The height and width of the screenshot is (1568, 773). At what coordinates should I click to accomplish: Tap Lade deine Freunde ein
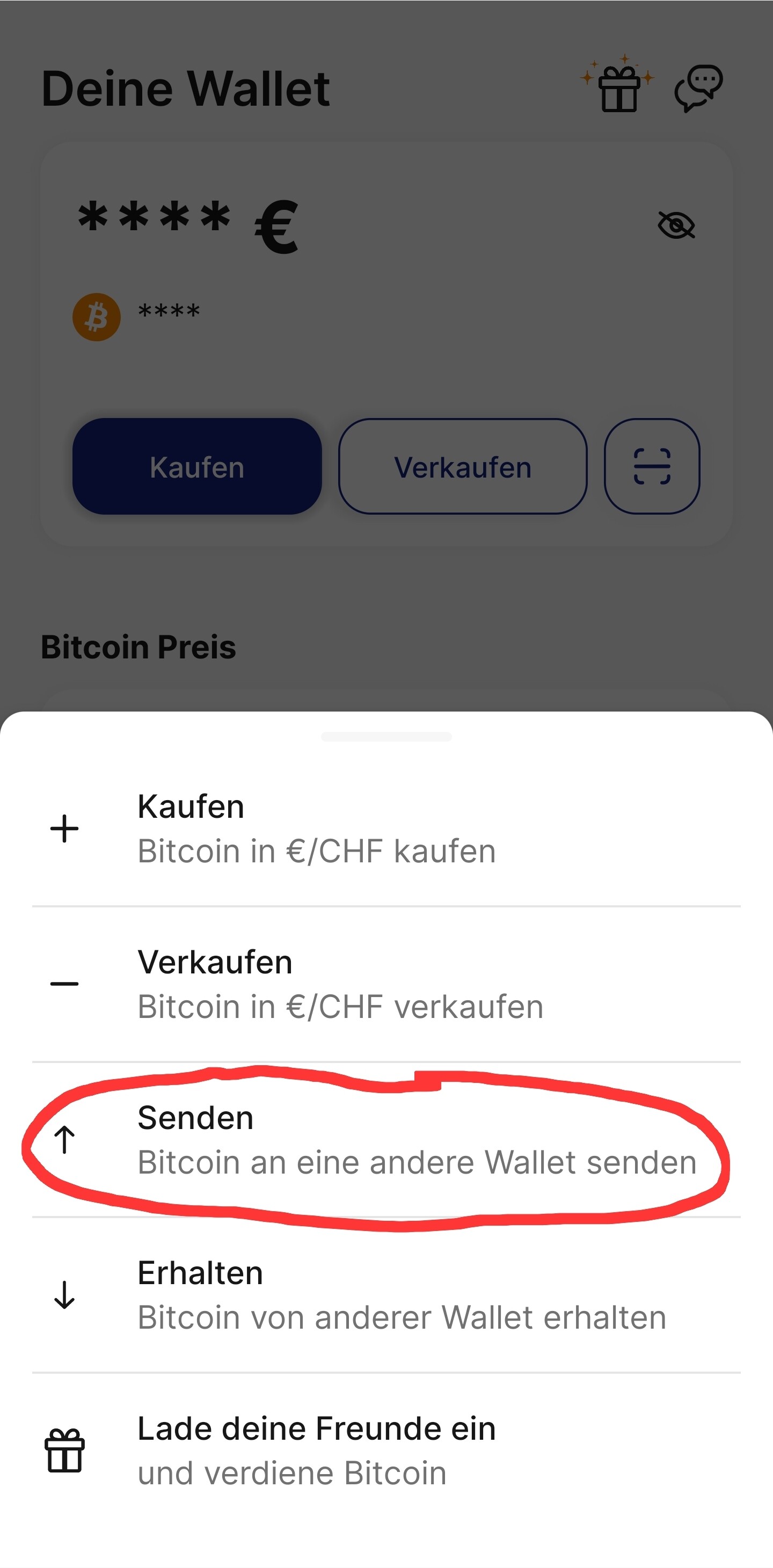[386, 1450]
